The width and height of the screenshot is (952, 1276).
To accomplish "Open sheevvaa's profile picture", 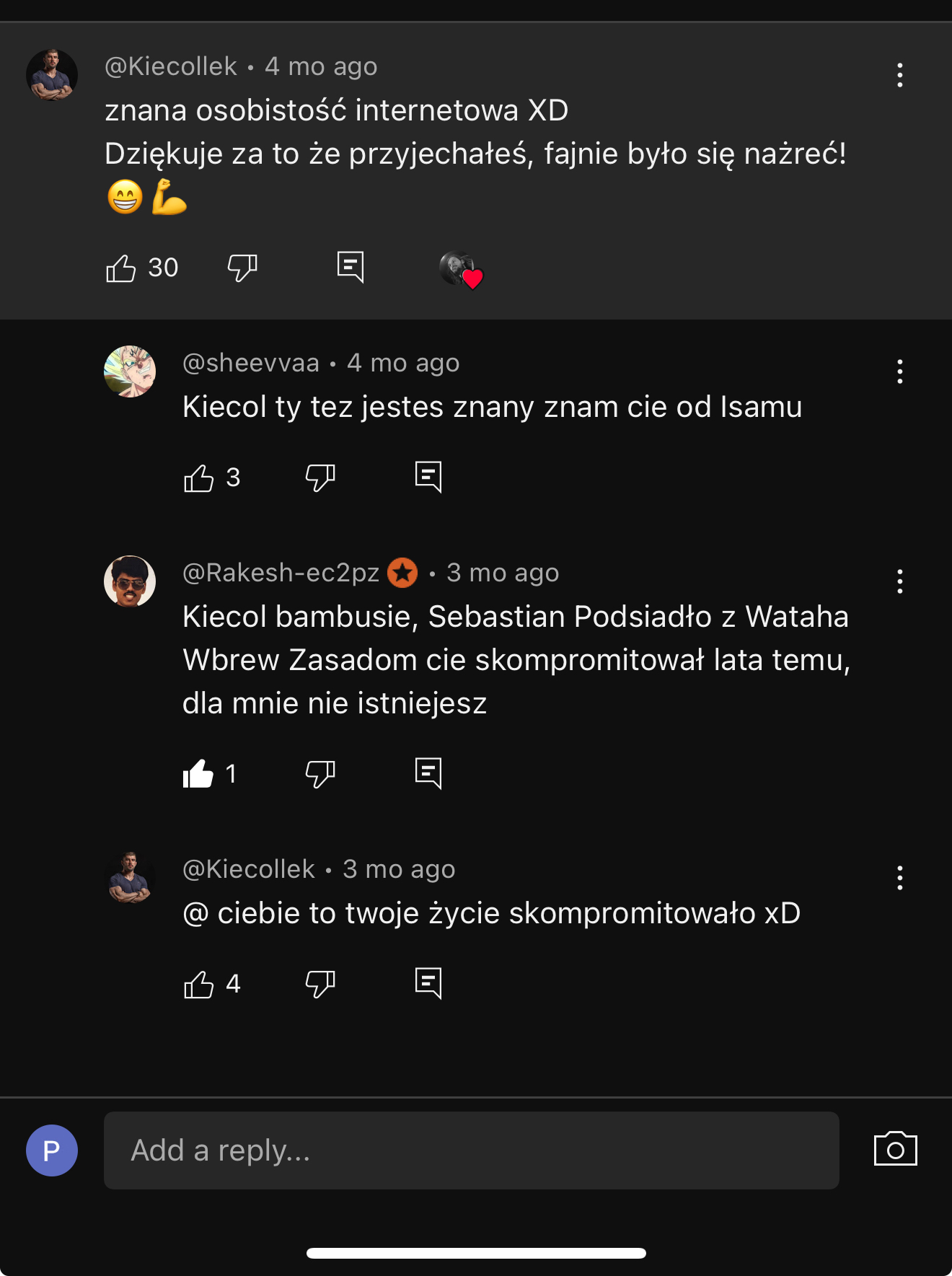I will coord(130,371).
